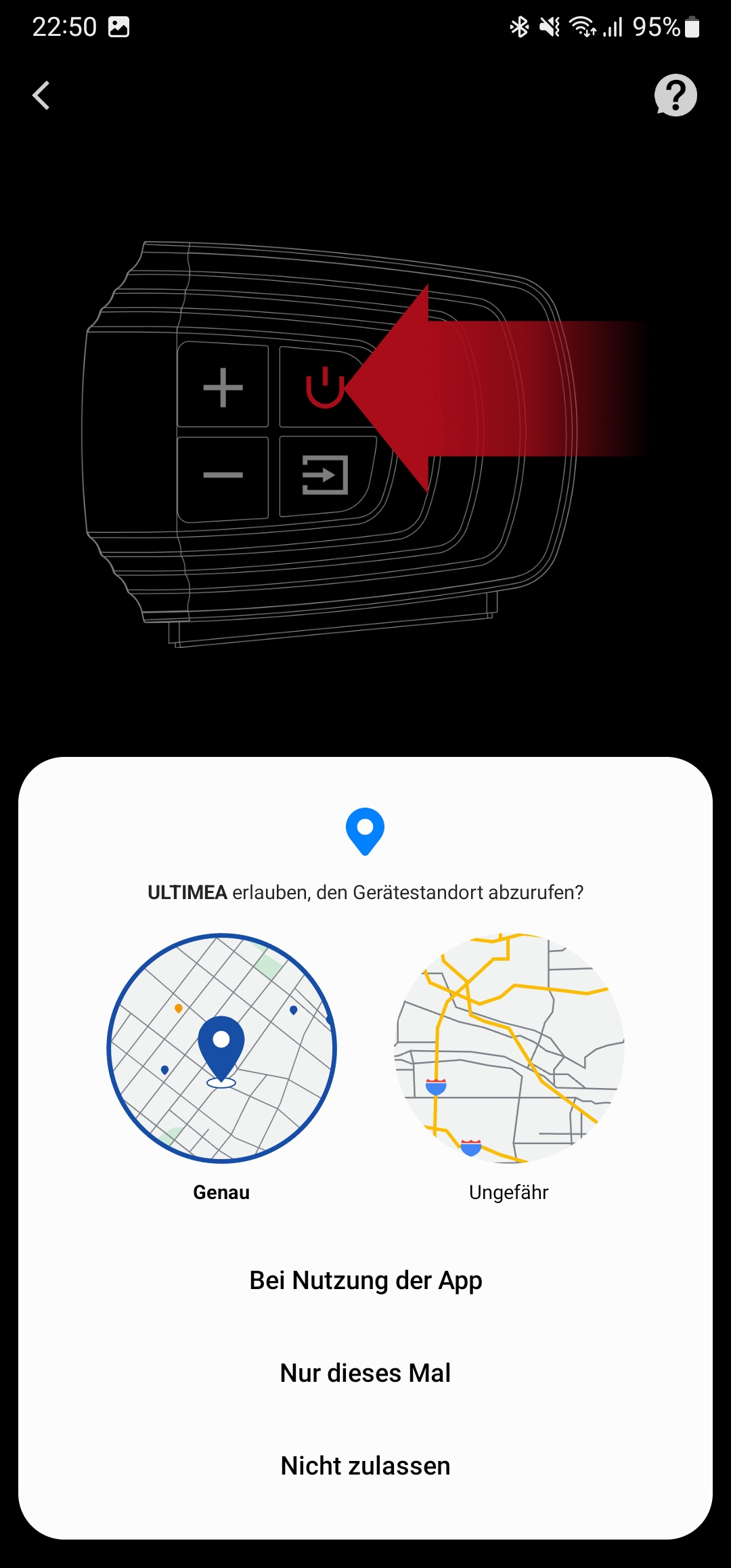Deny location with Nicht zulassen
Viewport: 731px width, 1568px height.
tap(365, 1466)
